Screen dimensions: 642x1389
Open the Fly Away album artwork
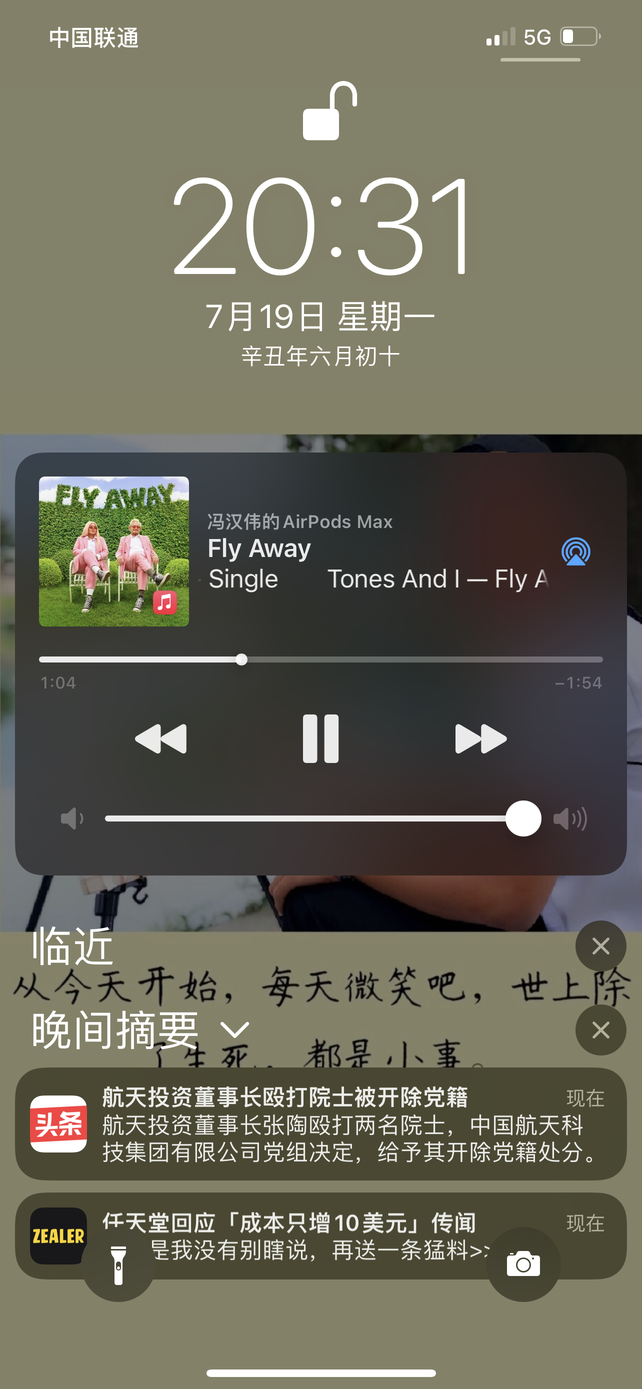click(114, 551)
